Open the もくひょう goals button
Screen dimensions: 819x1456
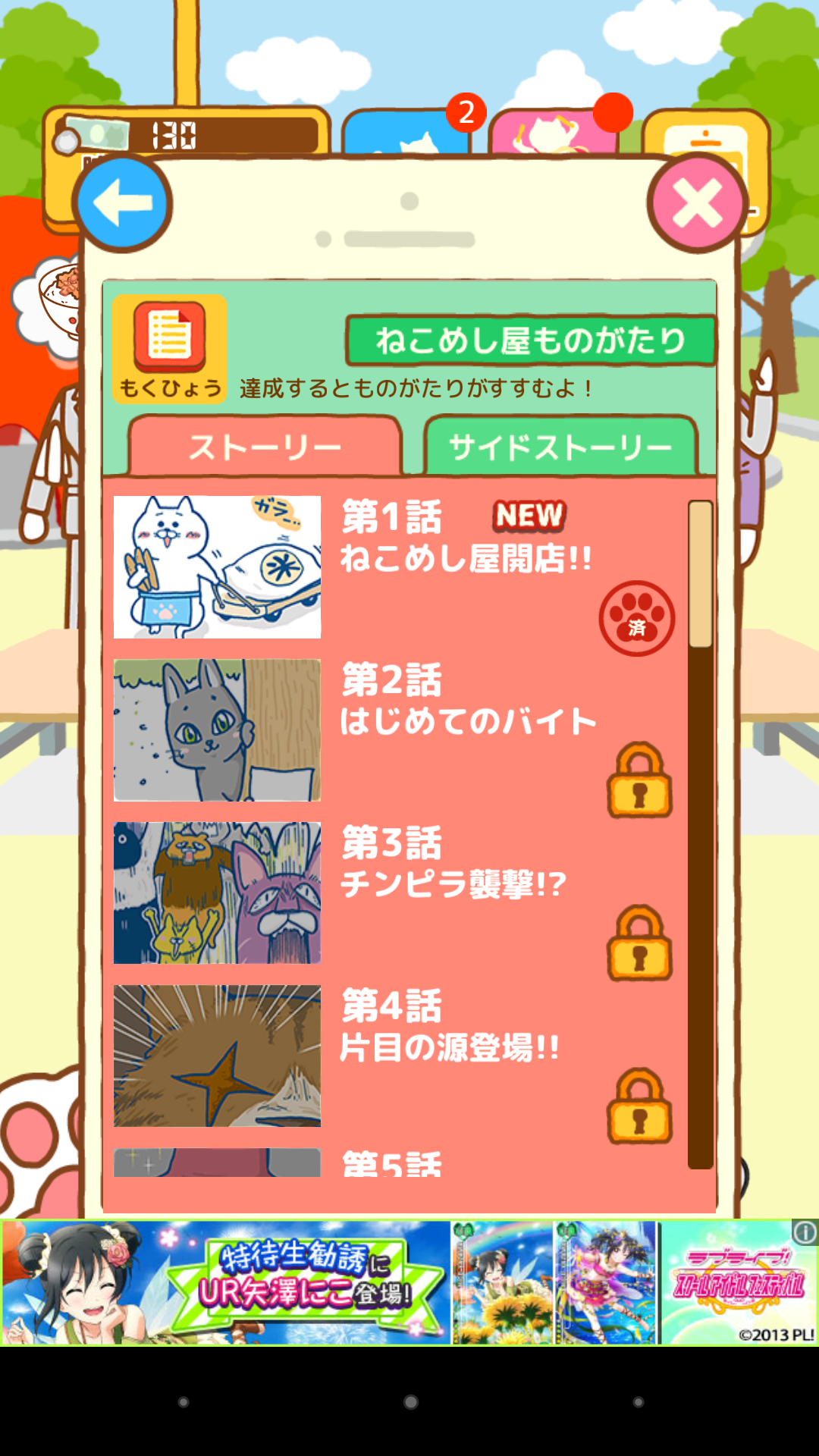click(170, 348)
